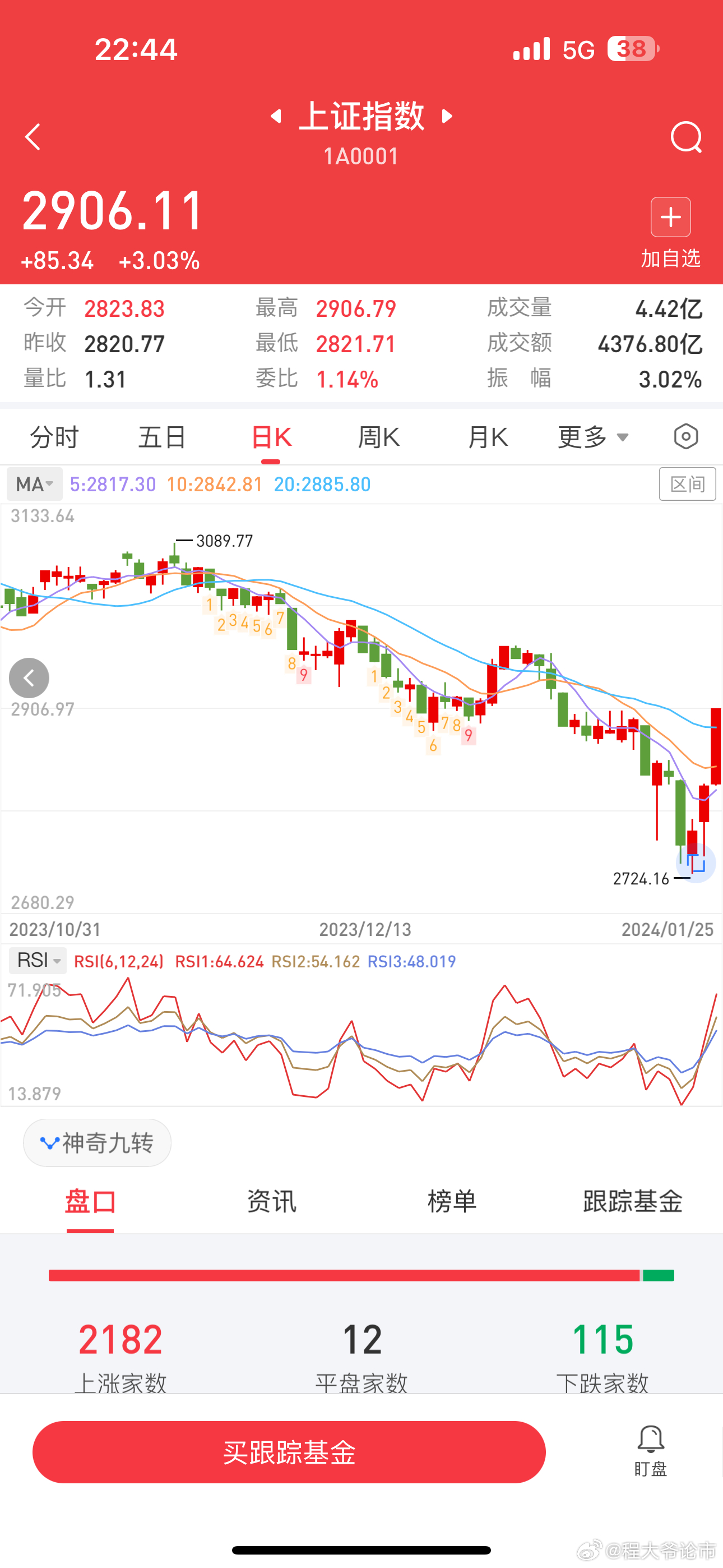This screenshot has width=723, height=1568.
Task: Switch to the 榜单 tab
Action: coord(452,1202)
